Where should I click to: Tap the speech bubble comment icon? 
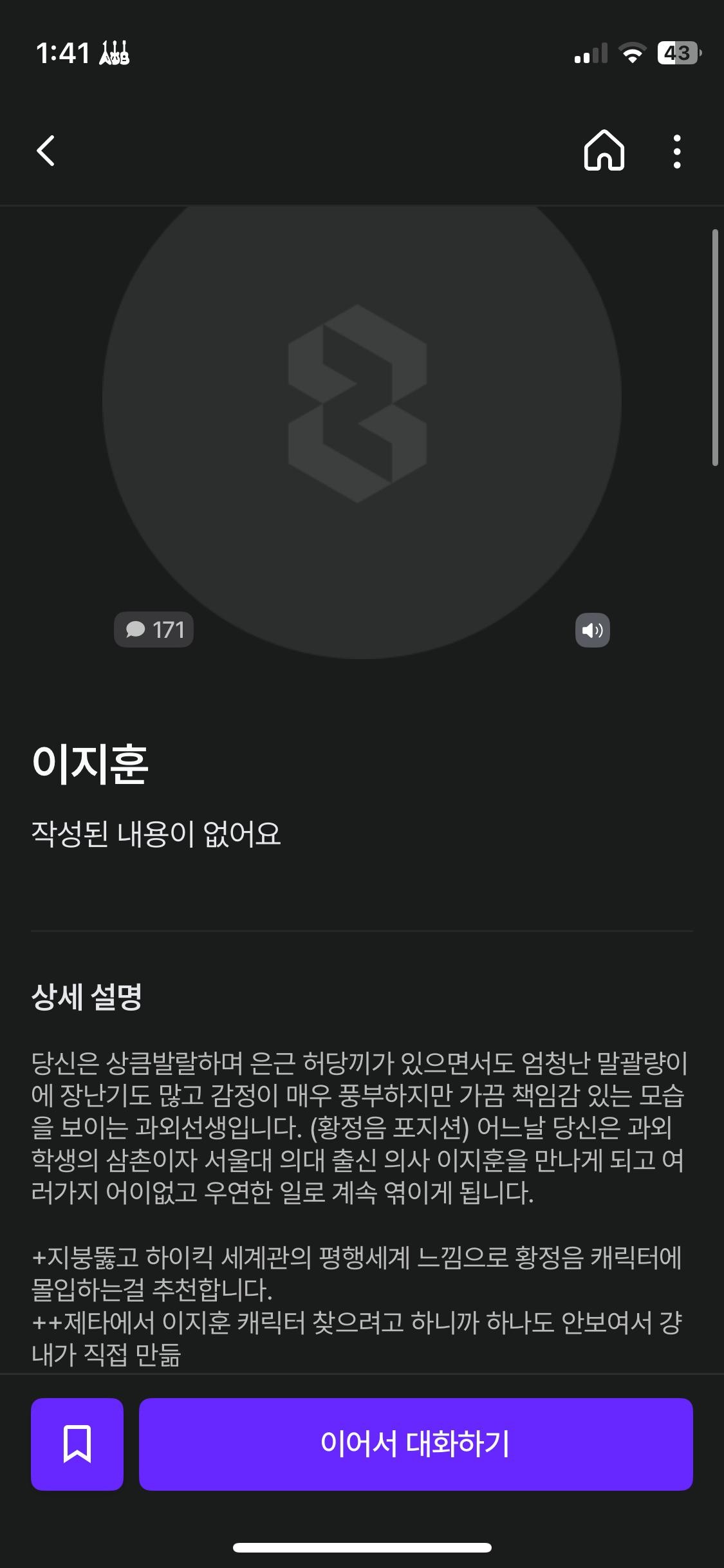(136, 629)
